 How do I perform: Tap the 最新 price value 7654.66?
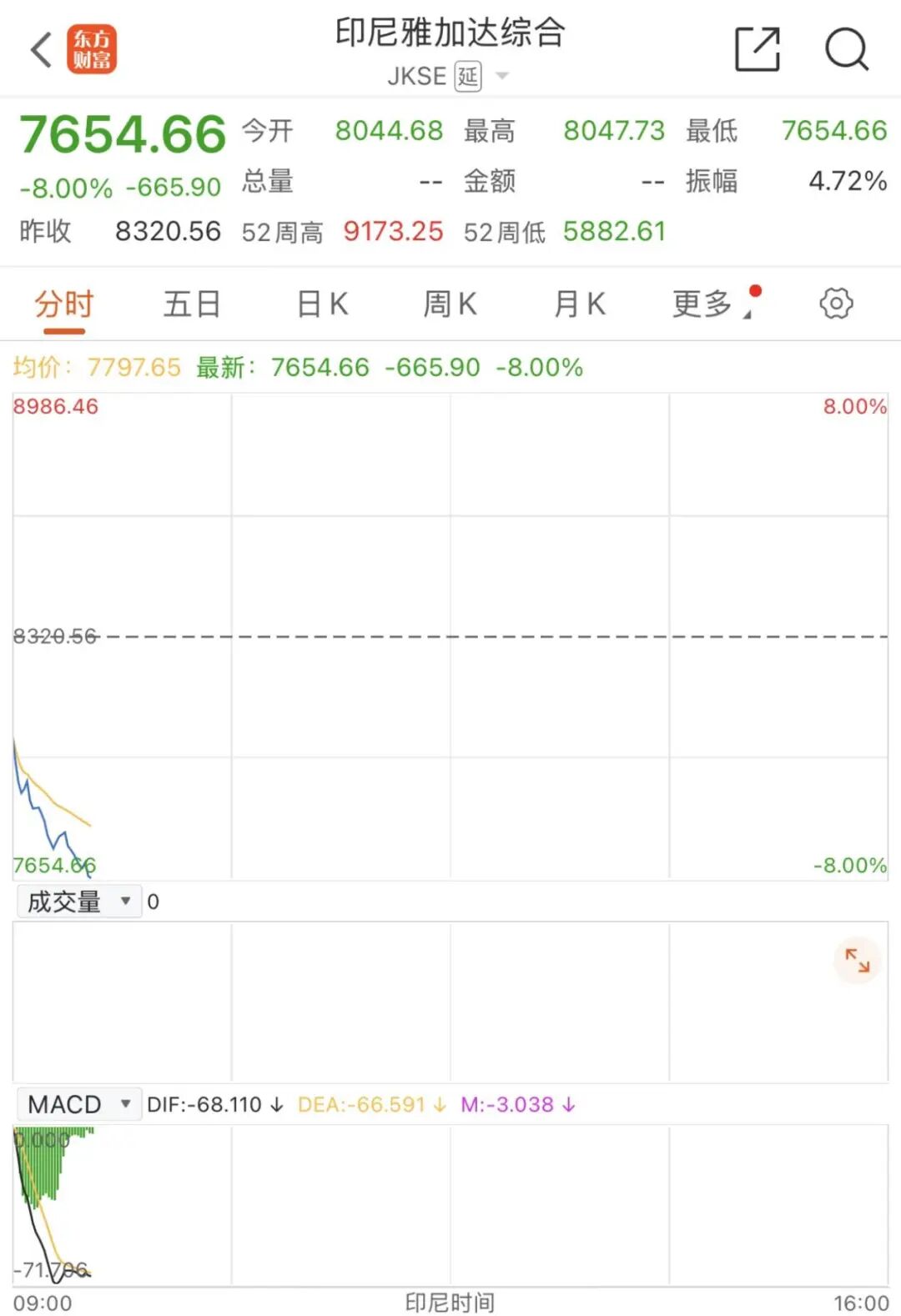[x=320, y=366]
